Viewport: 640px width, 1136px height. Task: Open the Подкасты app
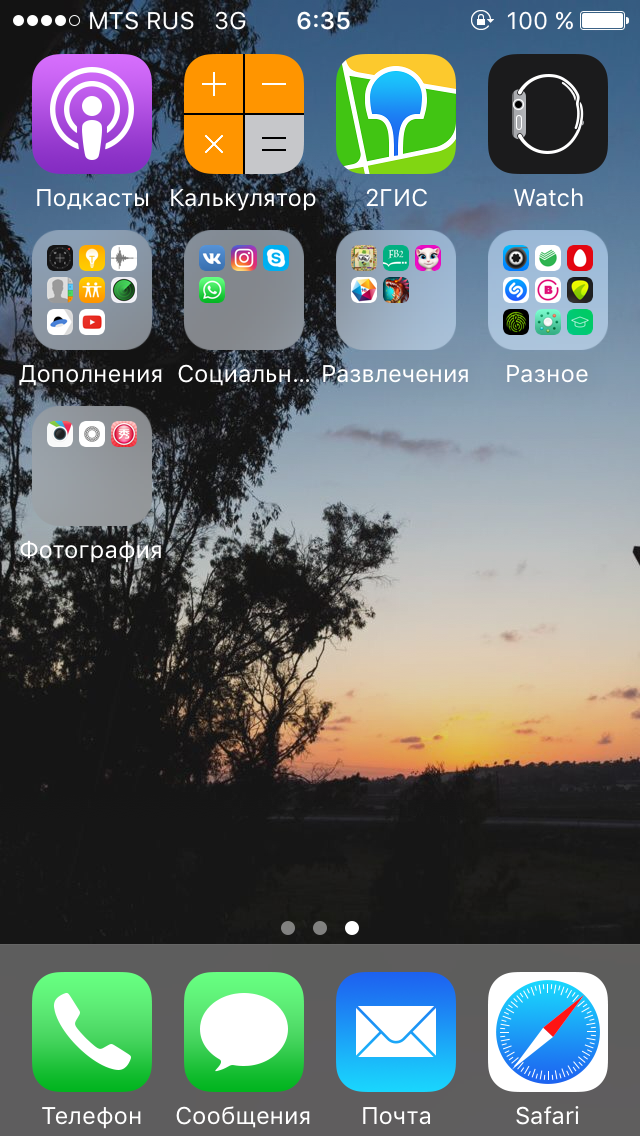pos(92,114)
